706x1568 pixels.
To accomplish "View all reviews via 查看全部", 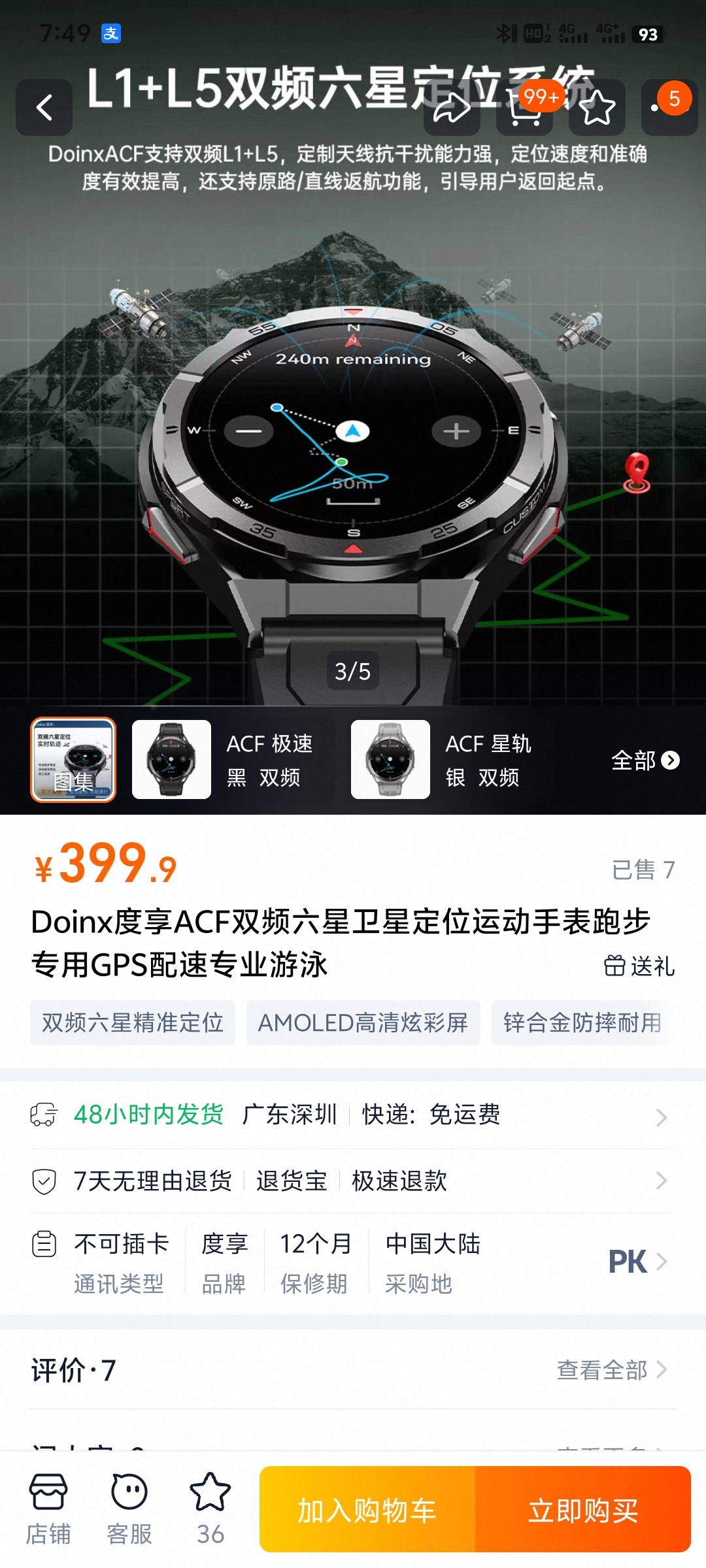I will (x=611, y=1369).
